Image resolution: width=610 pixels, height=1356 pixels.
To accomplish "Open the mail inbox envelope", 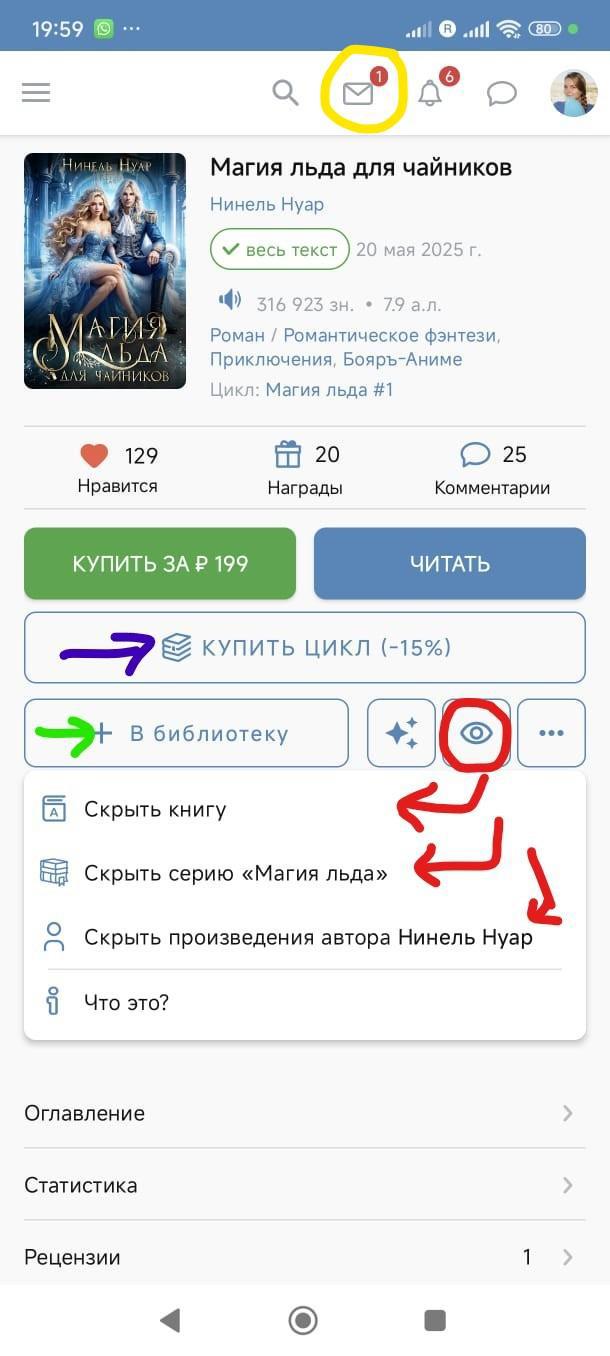I will tap(358, 94).
